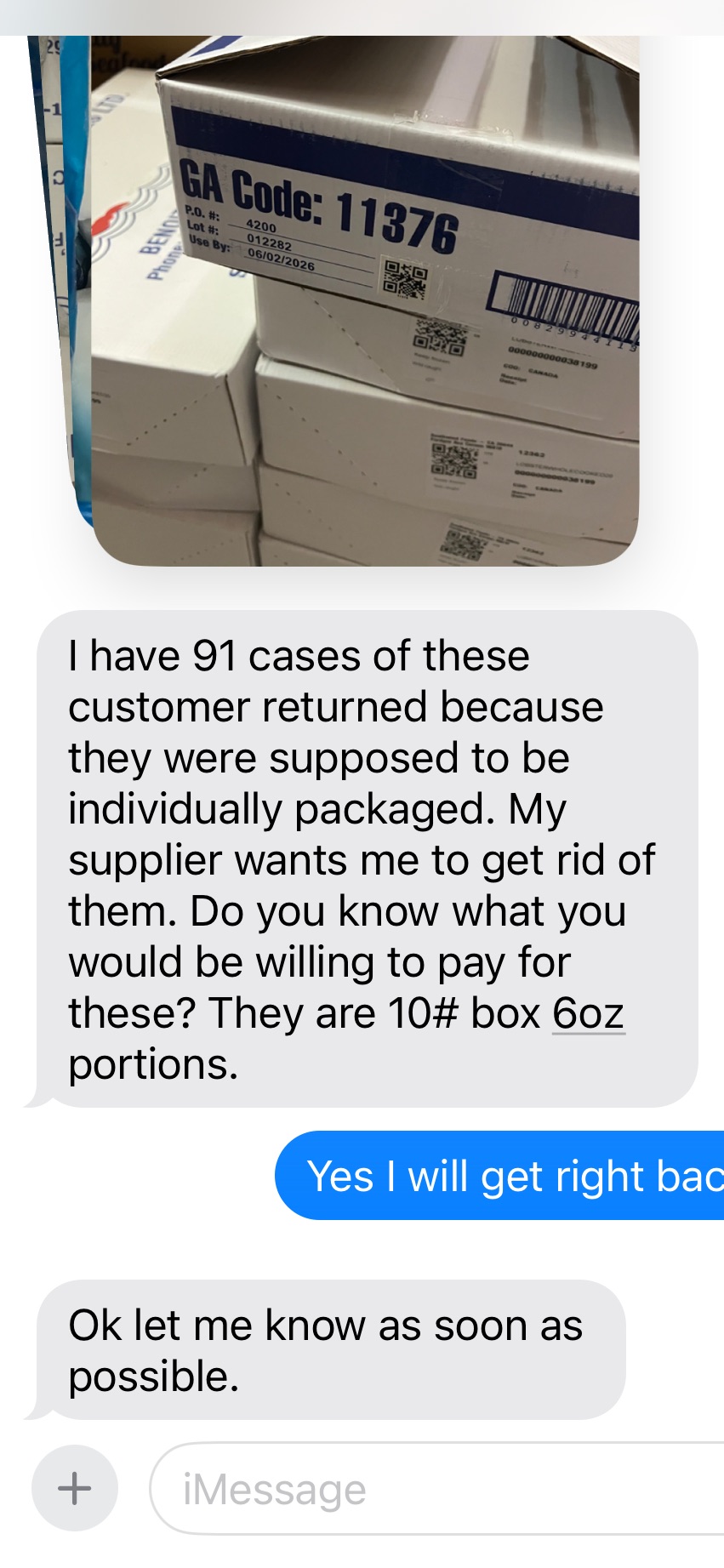
Task: Tap the plus button for attachments
Action: tap(75, 1488)
